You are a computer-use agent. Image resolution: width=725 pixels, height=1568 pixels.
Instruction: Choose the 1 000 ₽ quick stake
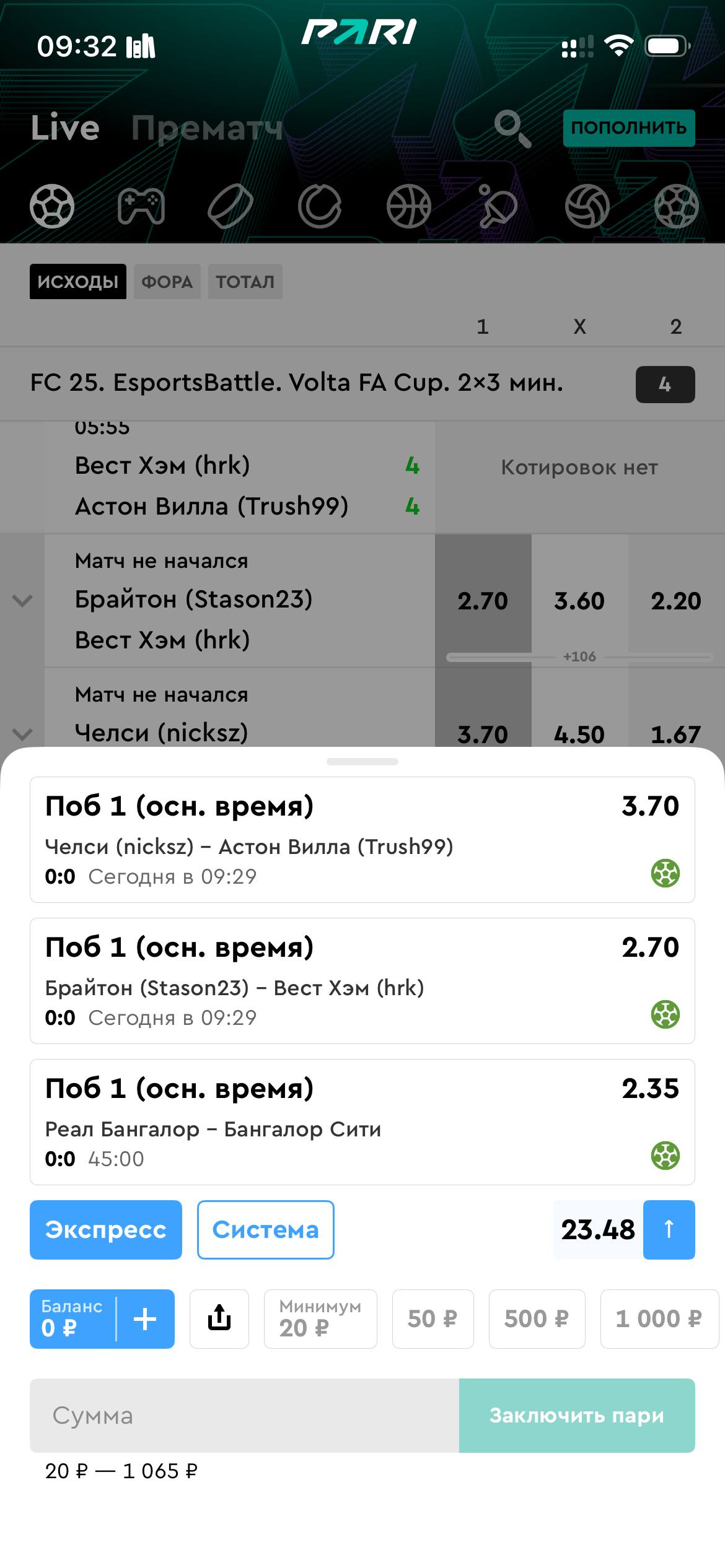pos(658,1319)
